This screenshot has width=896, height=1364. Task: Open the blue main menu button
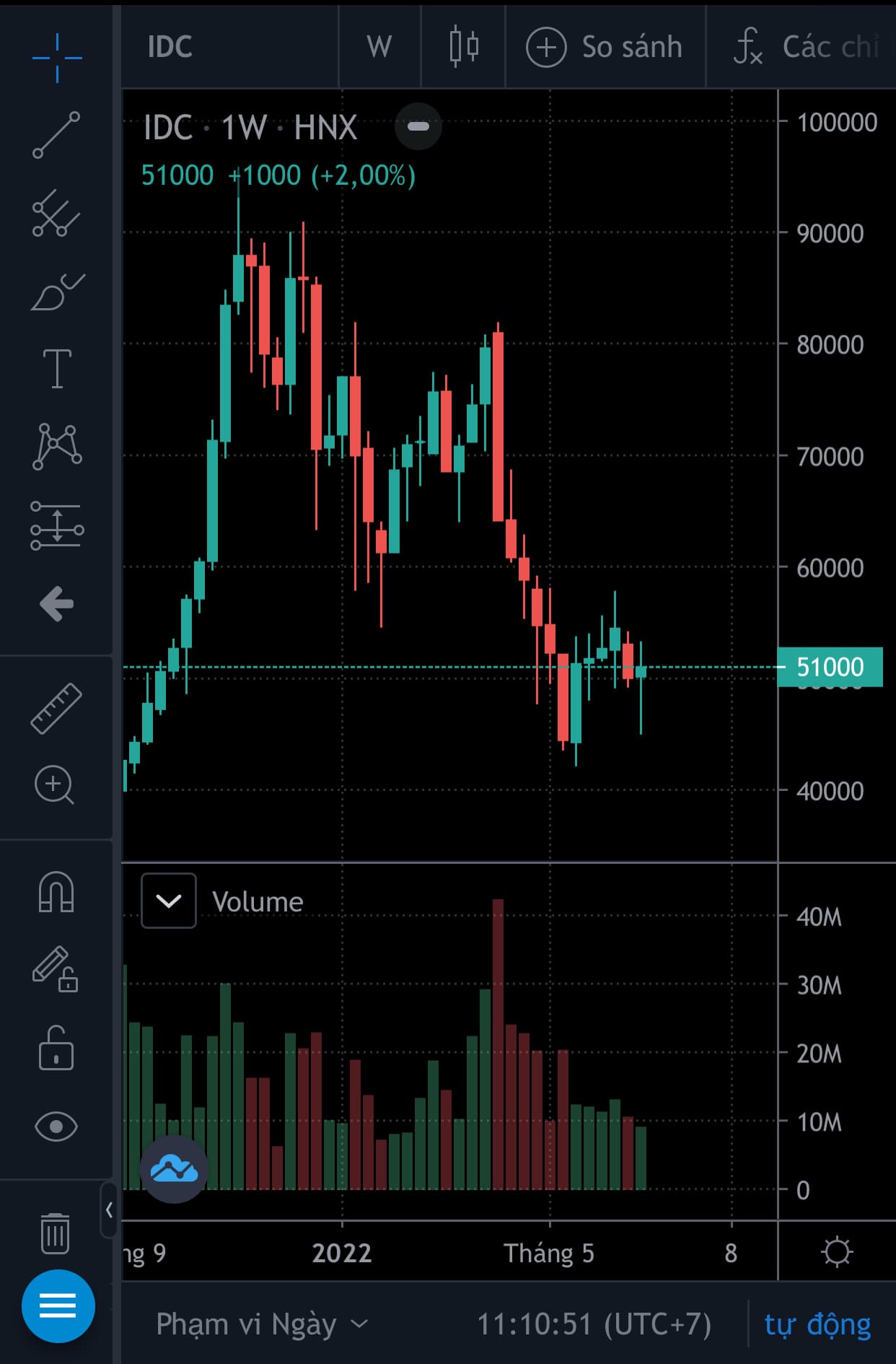point(58,1306)
